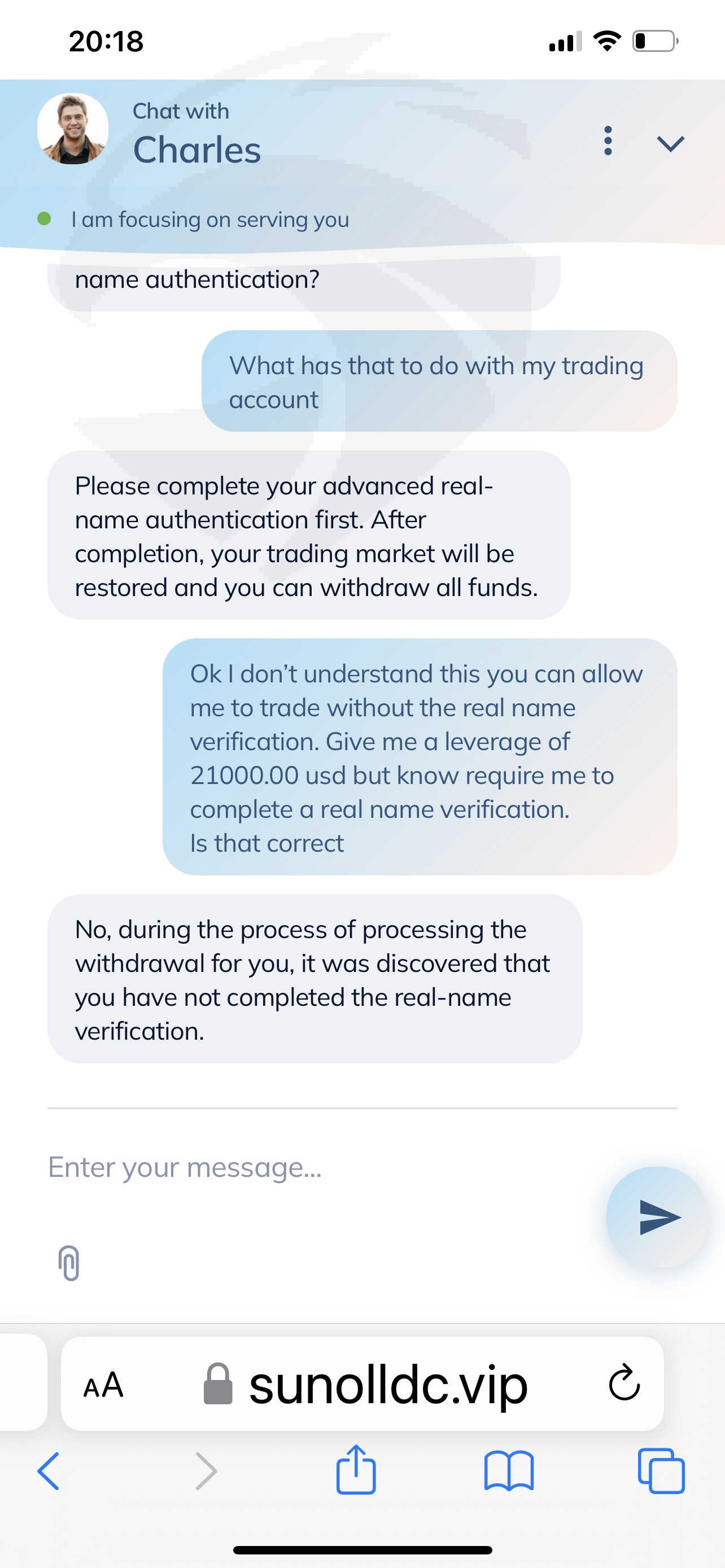The height and width of the screenshot is (1568, 725).
Task: Tap the sunolldc.vip address bar
Action: tap(365, 1384)
